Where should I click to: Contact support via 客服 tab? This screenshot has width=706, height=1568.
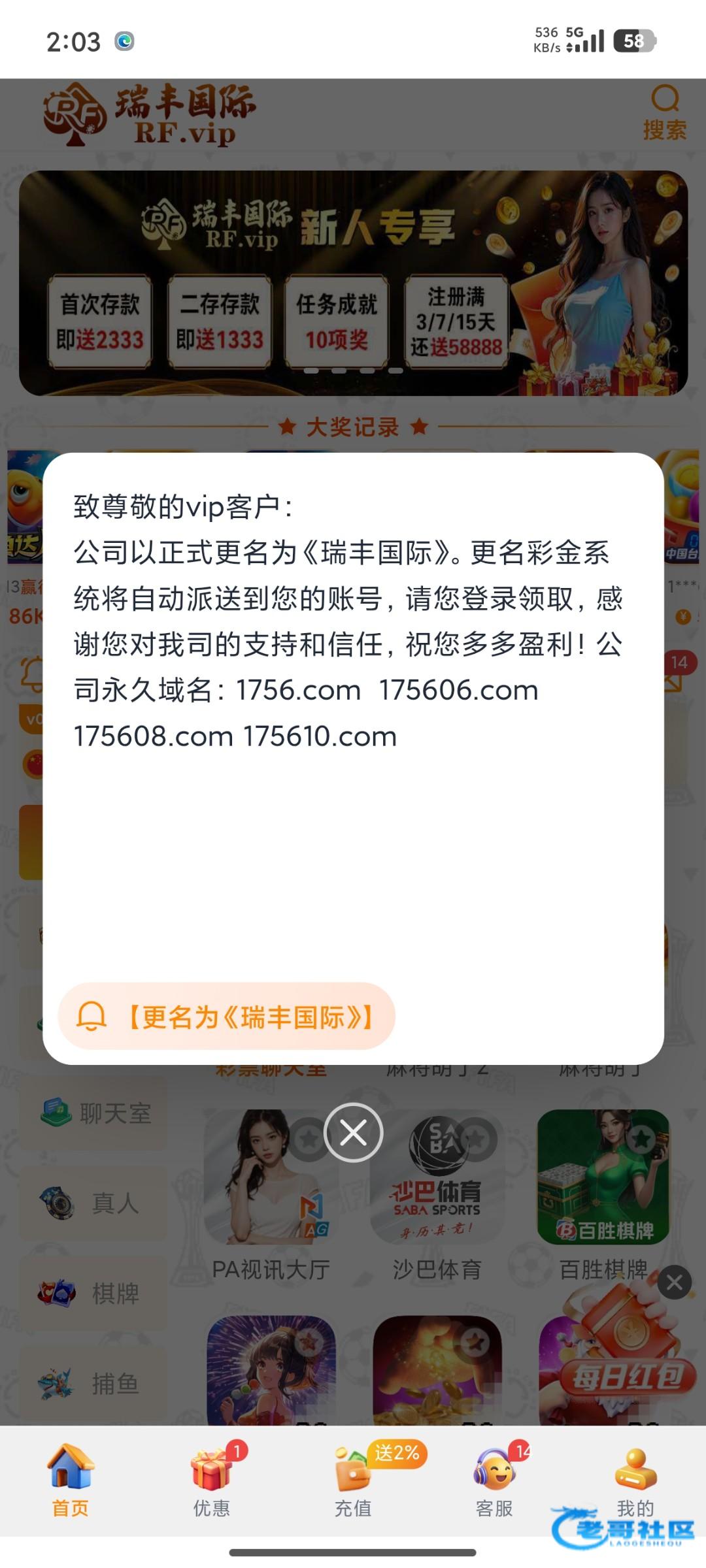494,1478
